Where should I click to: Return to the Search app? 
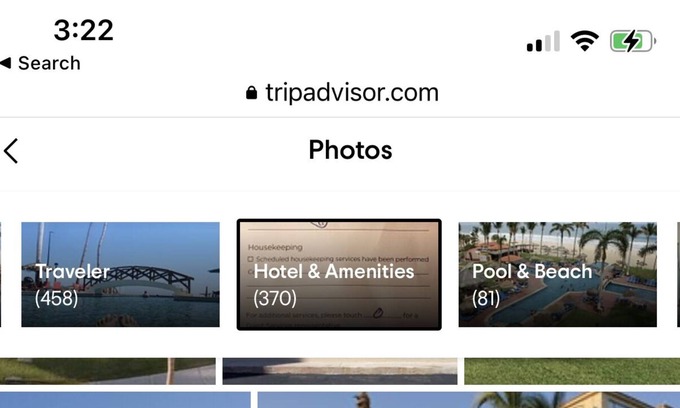click(x=40, y=63)
